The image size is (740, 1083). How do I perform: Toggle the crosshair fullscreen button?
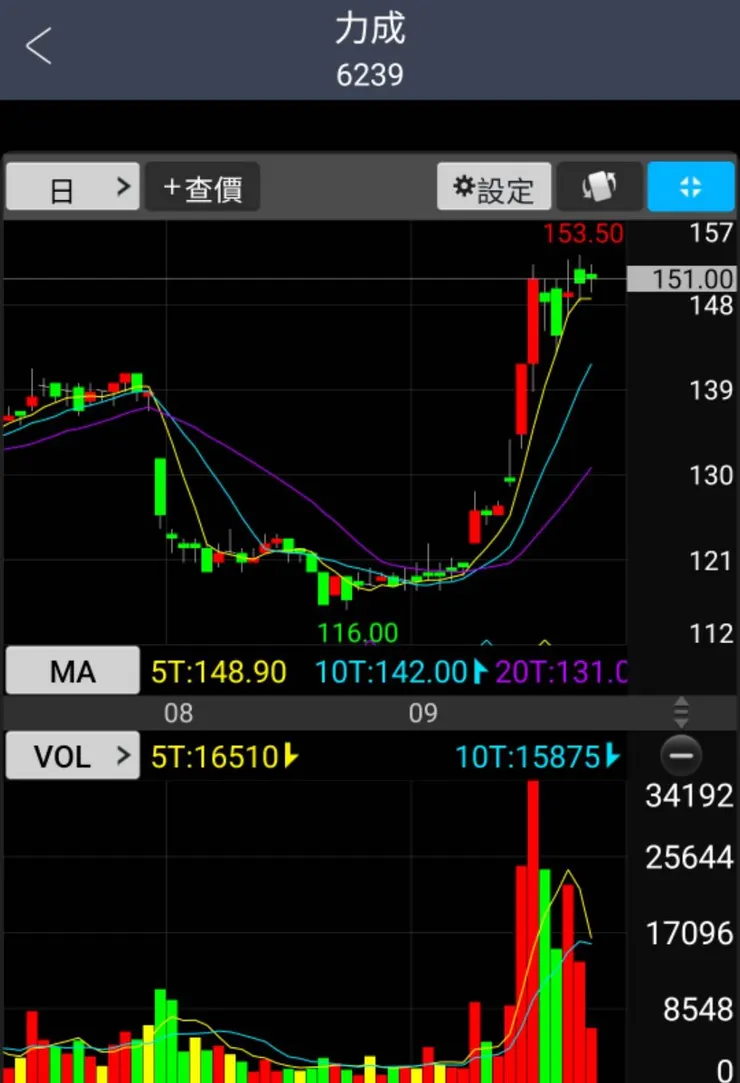coord(690,187)
